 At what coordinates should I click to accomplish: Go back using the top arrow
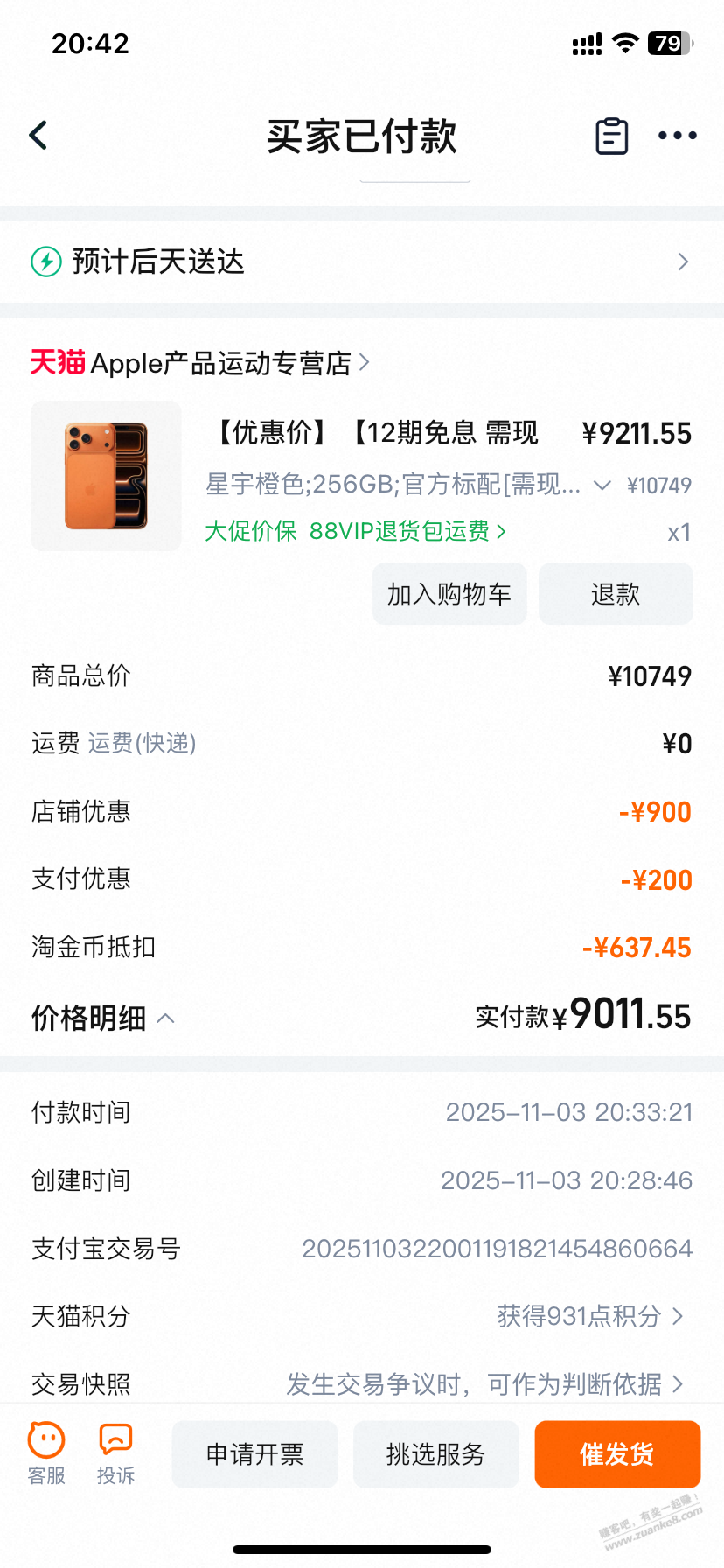(x=38, y=136)
